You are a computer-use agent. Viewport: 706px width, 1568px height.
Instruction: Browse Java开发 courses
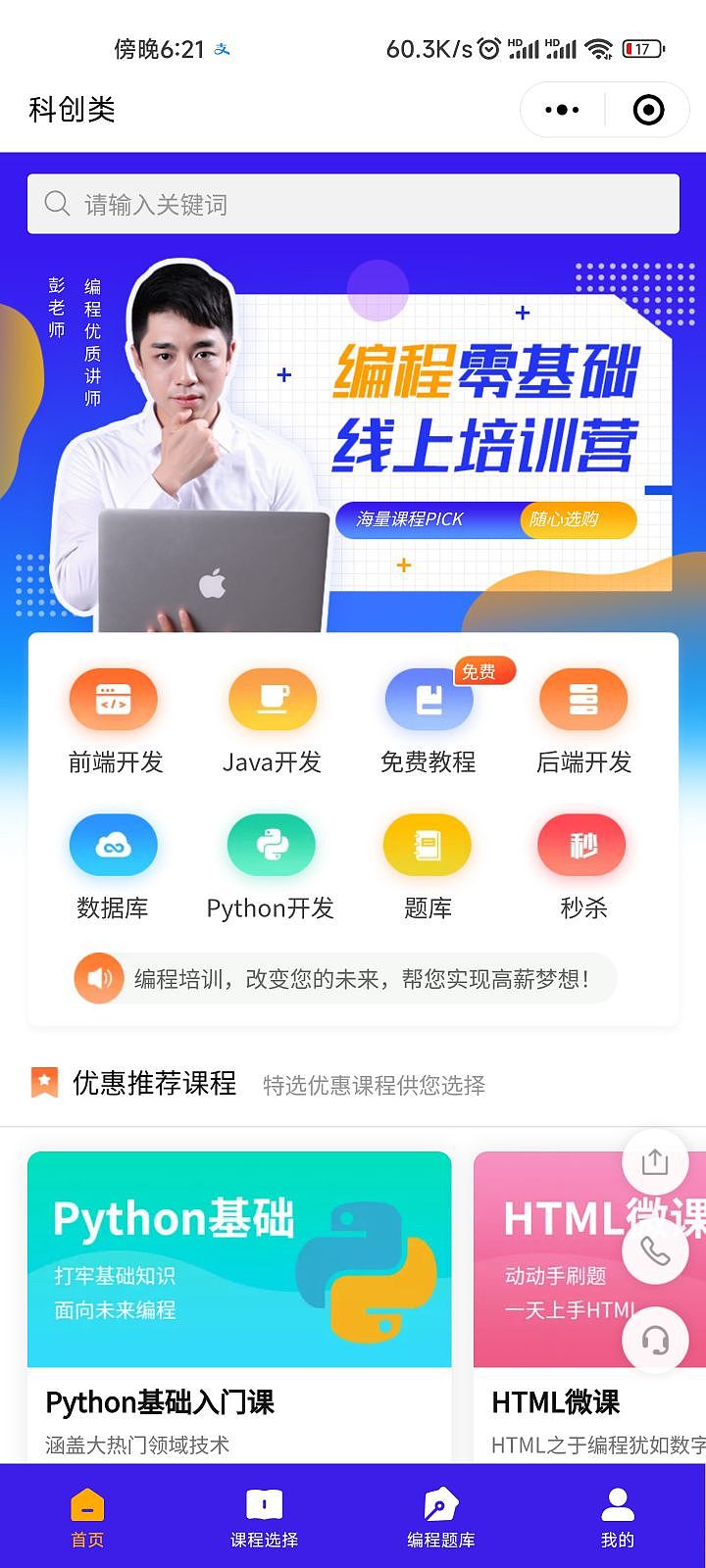tap(272, 720)
